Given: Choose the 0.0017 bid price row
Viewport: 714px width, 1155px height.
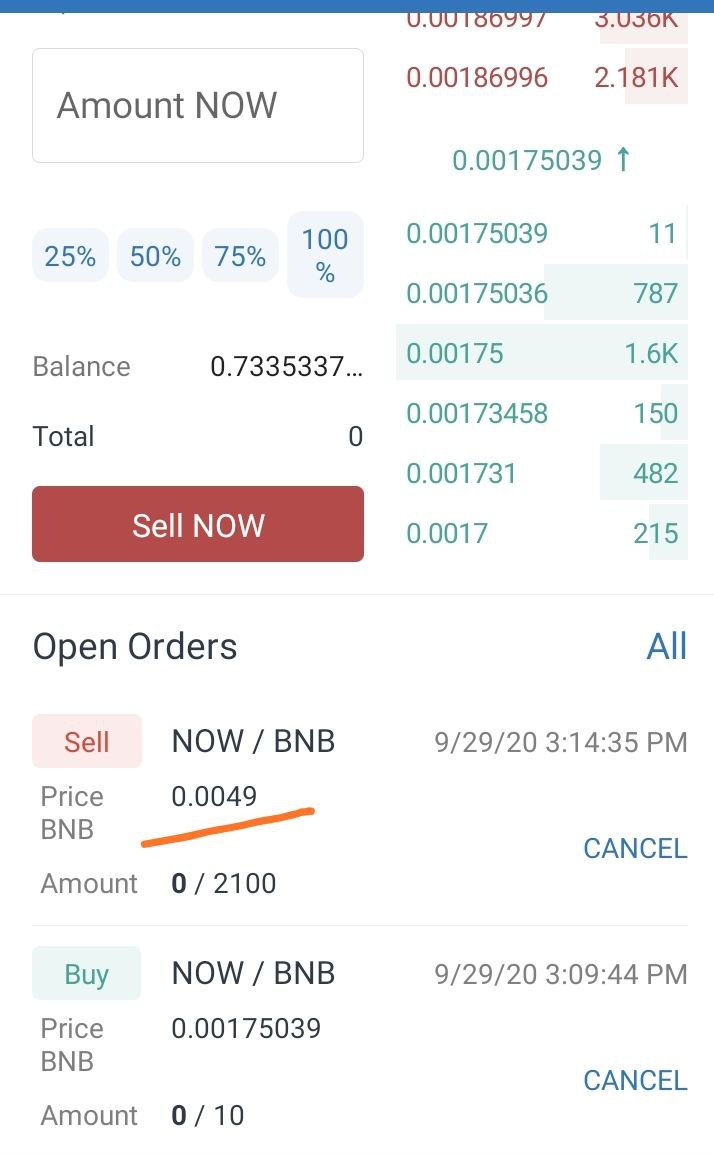Looking at the screenshot, I should (x=542, y=533).
